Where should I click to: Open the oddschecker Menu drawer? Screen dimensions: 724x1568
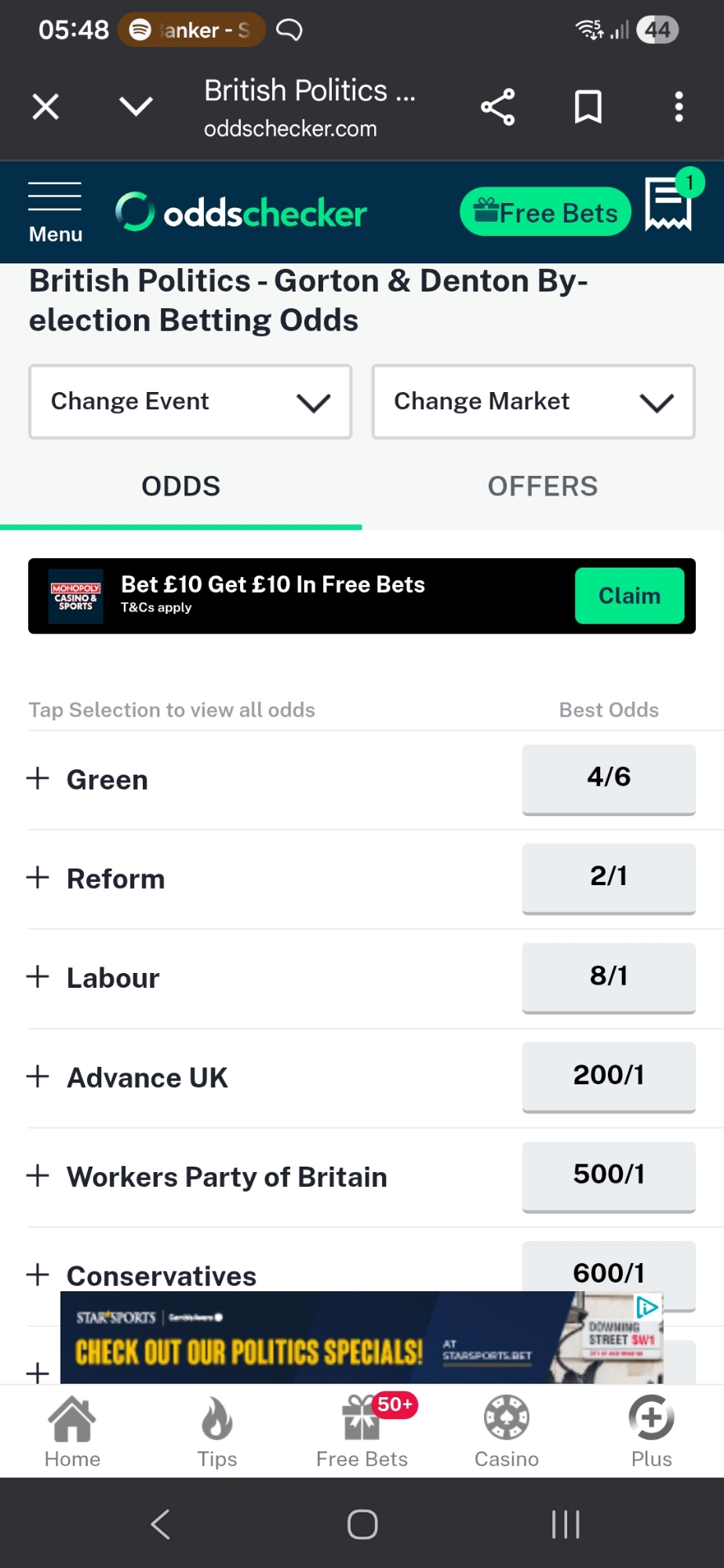coord(55,212)
